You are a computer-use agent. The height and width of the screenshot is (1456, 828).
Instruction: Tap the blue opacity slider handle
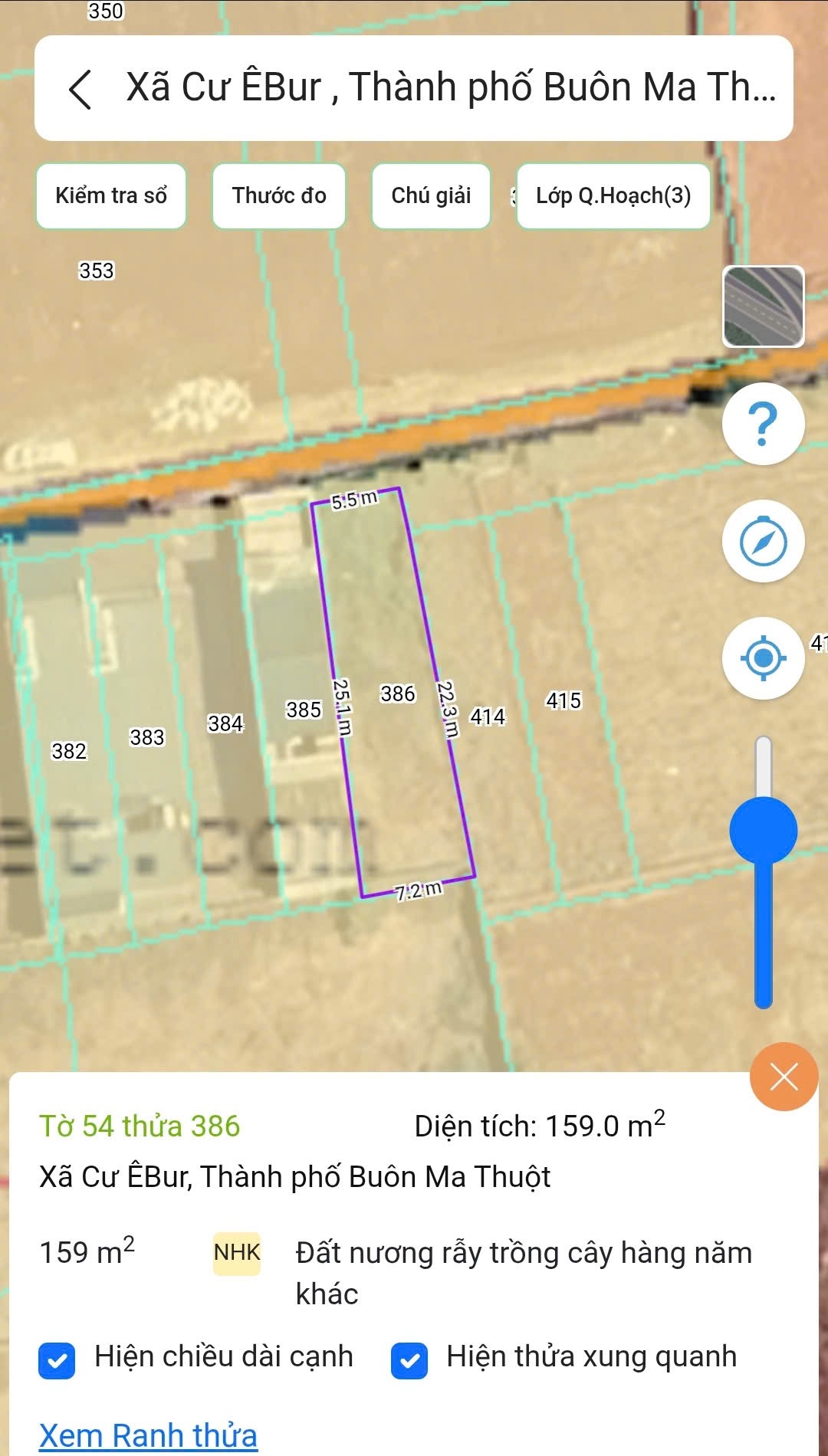click(x=764, y=831)
